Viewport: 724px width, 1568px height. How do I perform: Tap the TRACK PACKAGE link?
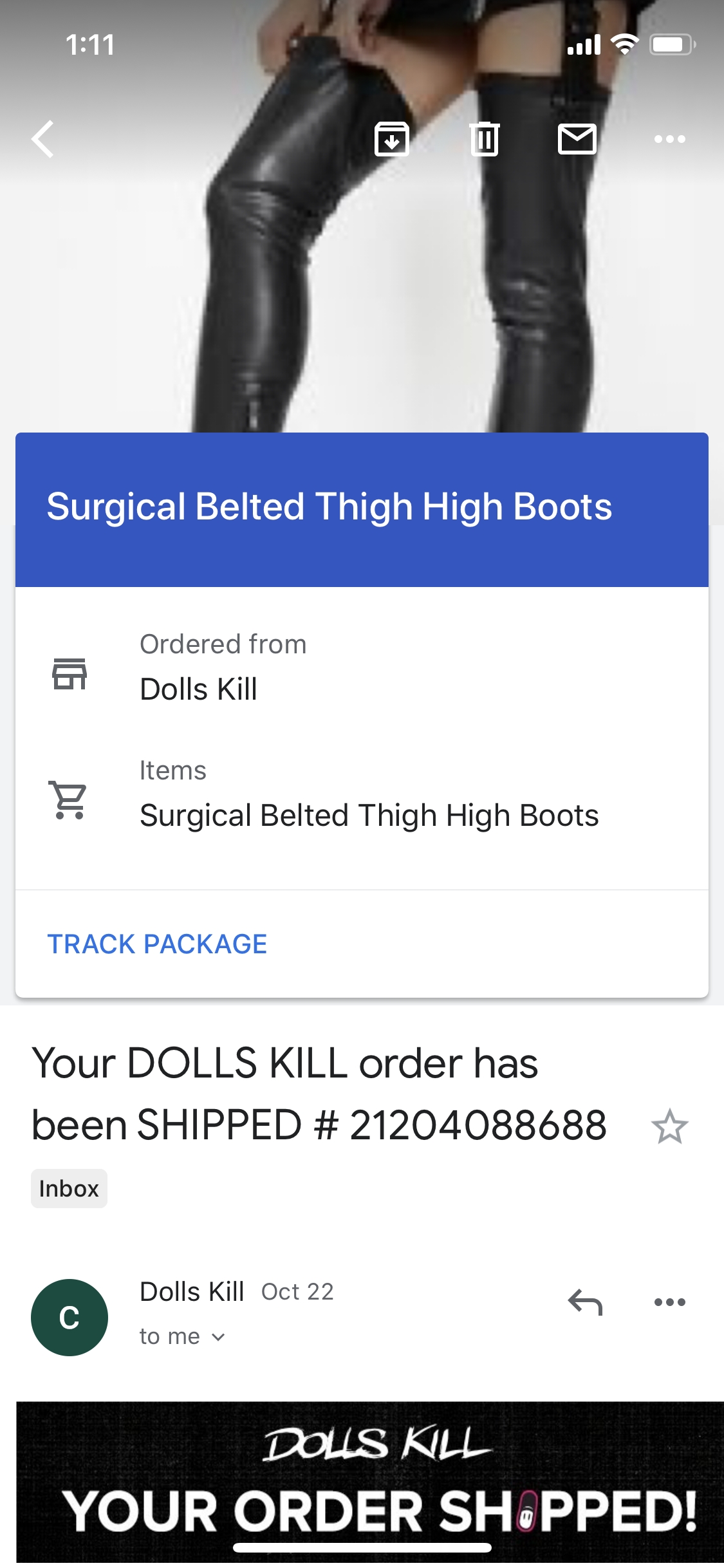coord(157,944)
